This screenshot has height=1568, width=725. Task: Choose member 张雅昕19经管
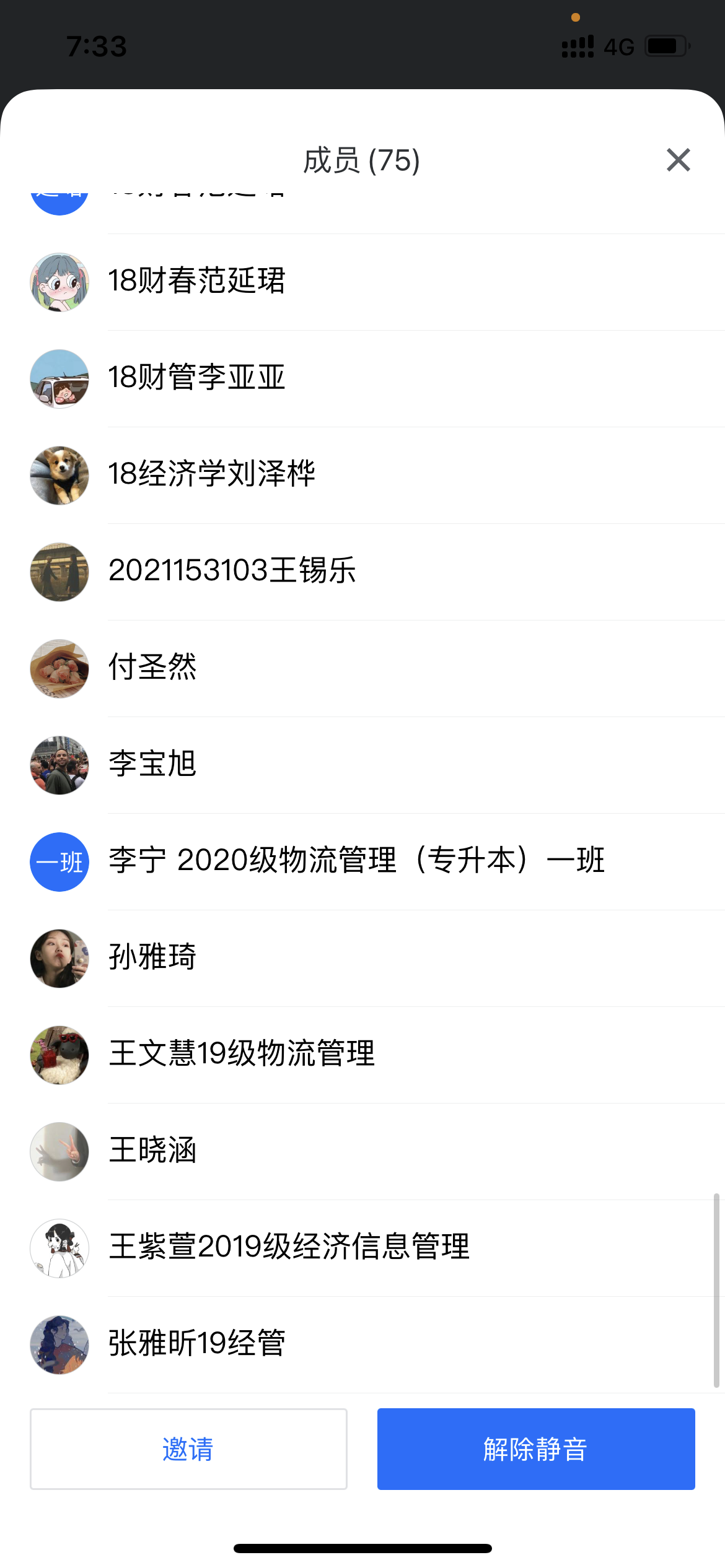pos(197,1344)
